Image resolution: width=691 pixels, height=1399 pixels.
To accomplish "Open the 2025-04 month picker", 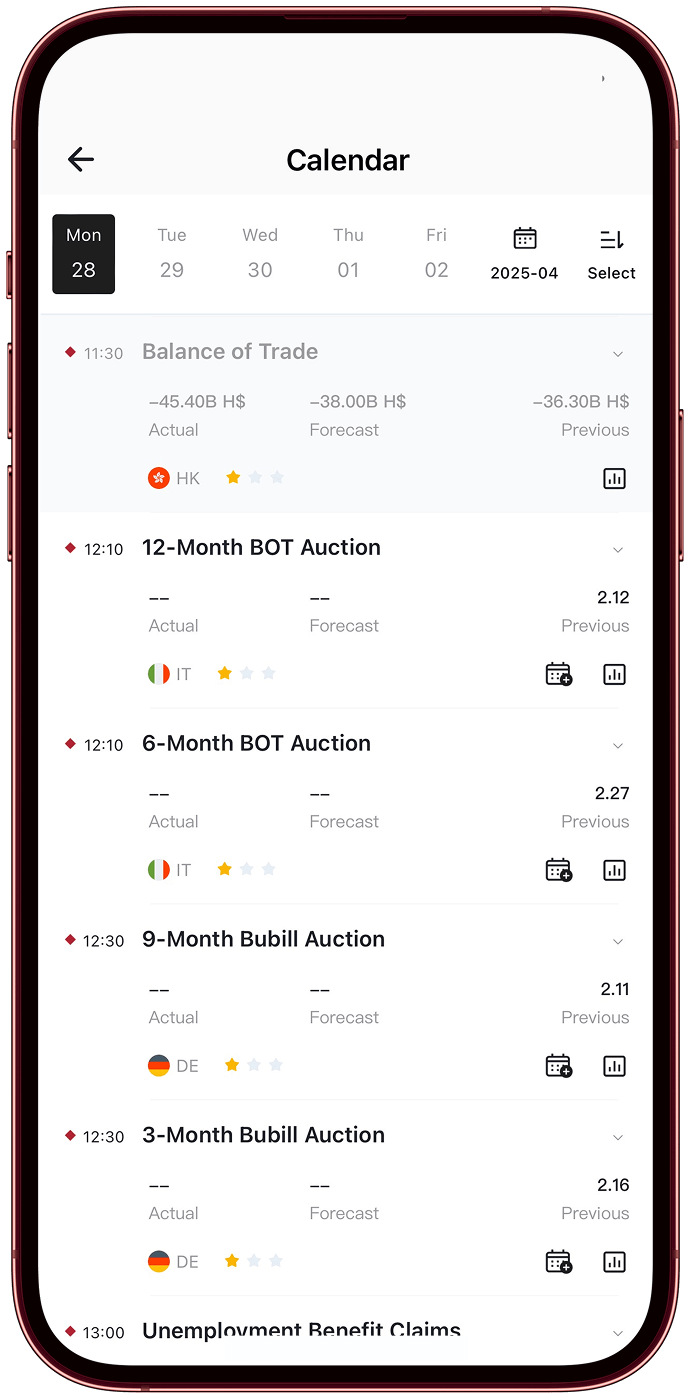I will [x=524, y=253].
